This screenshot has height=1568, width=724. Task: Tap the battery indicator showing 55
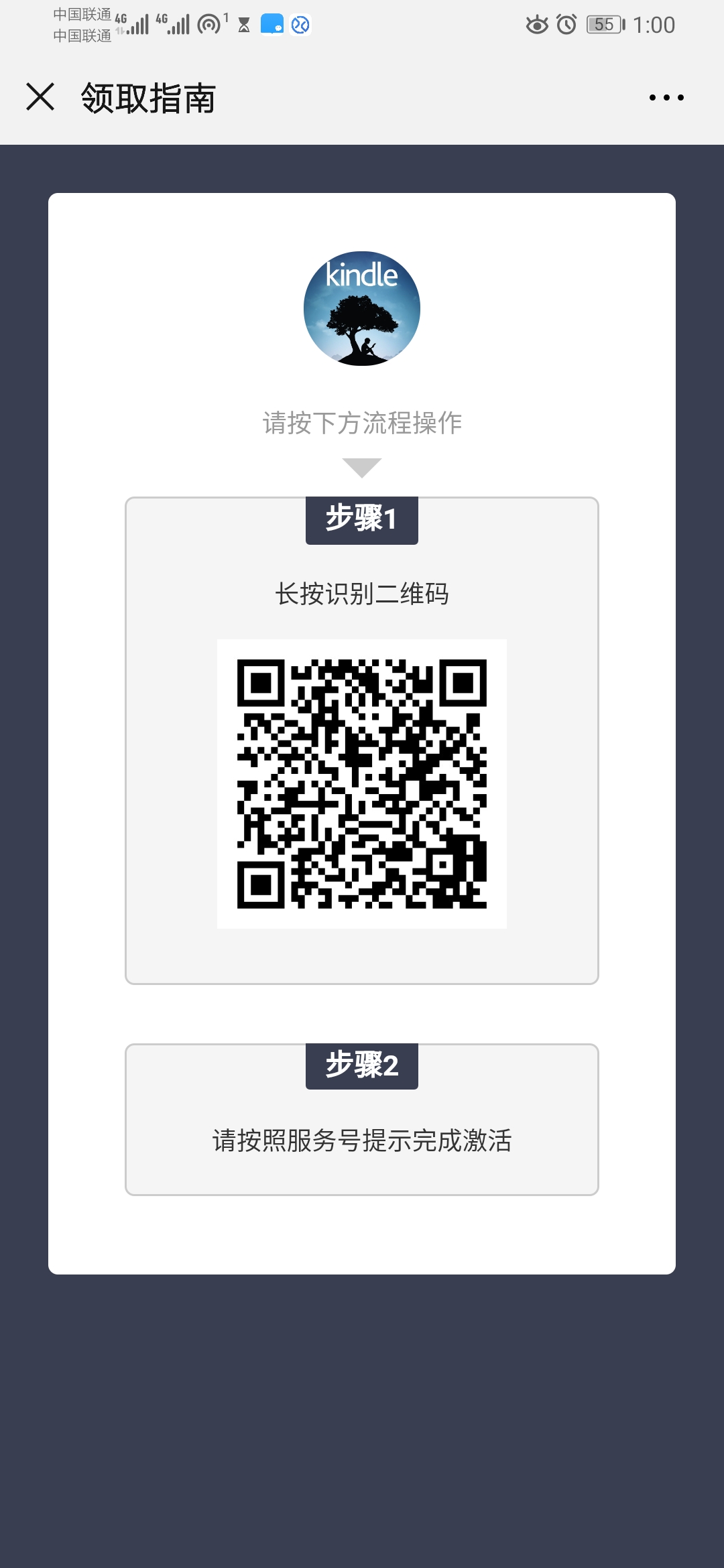[603, 25]
